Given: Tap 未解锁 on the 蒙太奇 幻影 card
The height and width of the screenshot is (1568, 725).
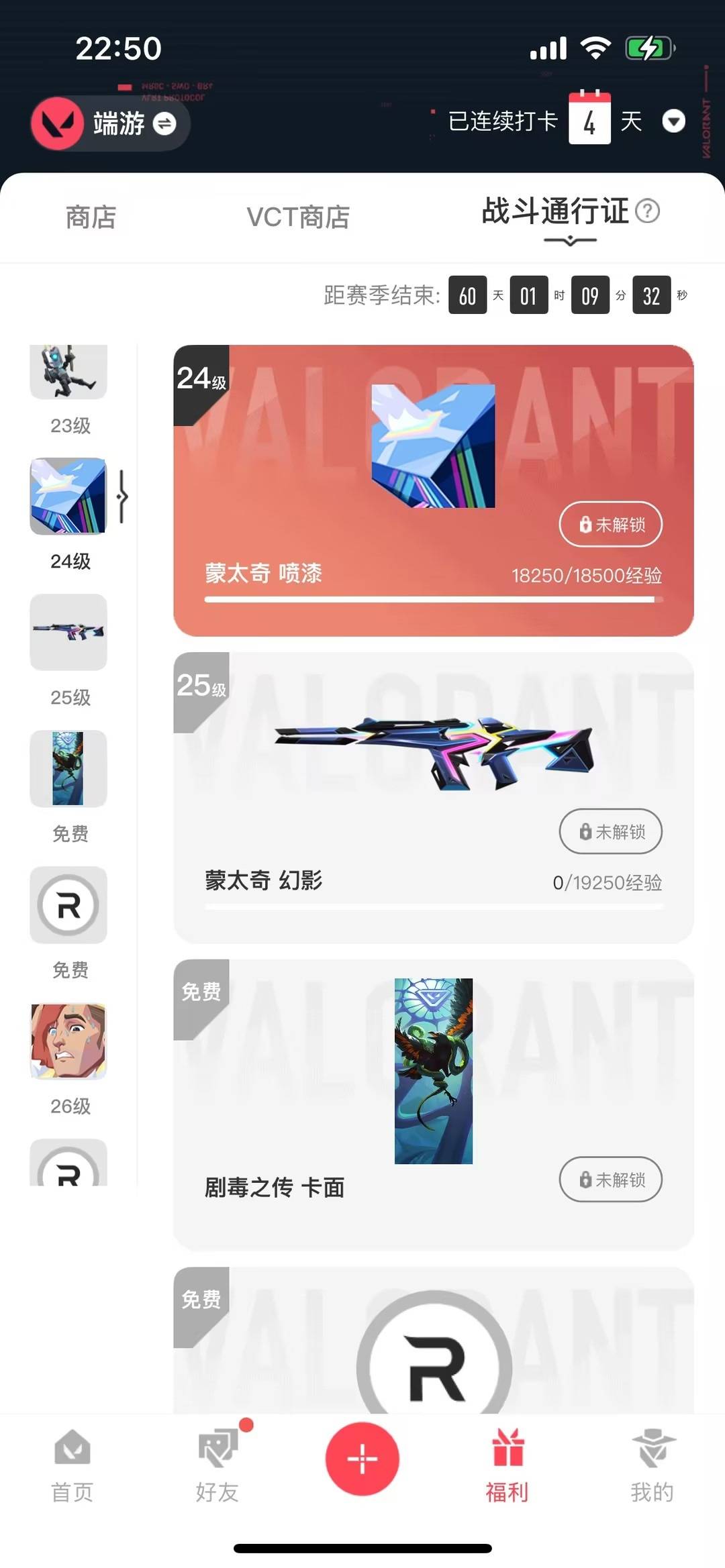Looking at the screenshot, I should click(610, 831).
